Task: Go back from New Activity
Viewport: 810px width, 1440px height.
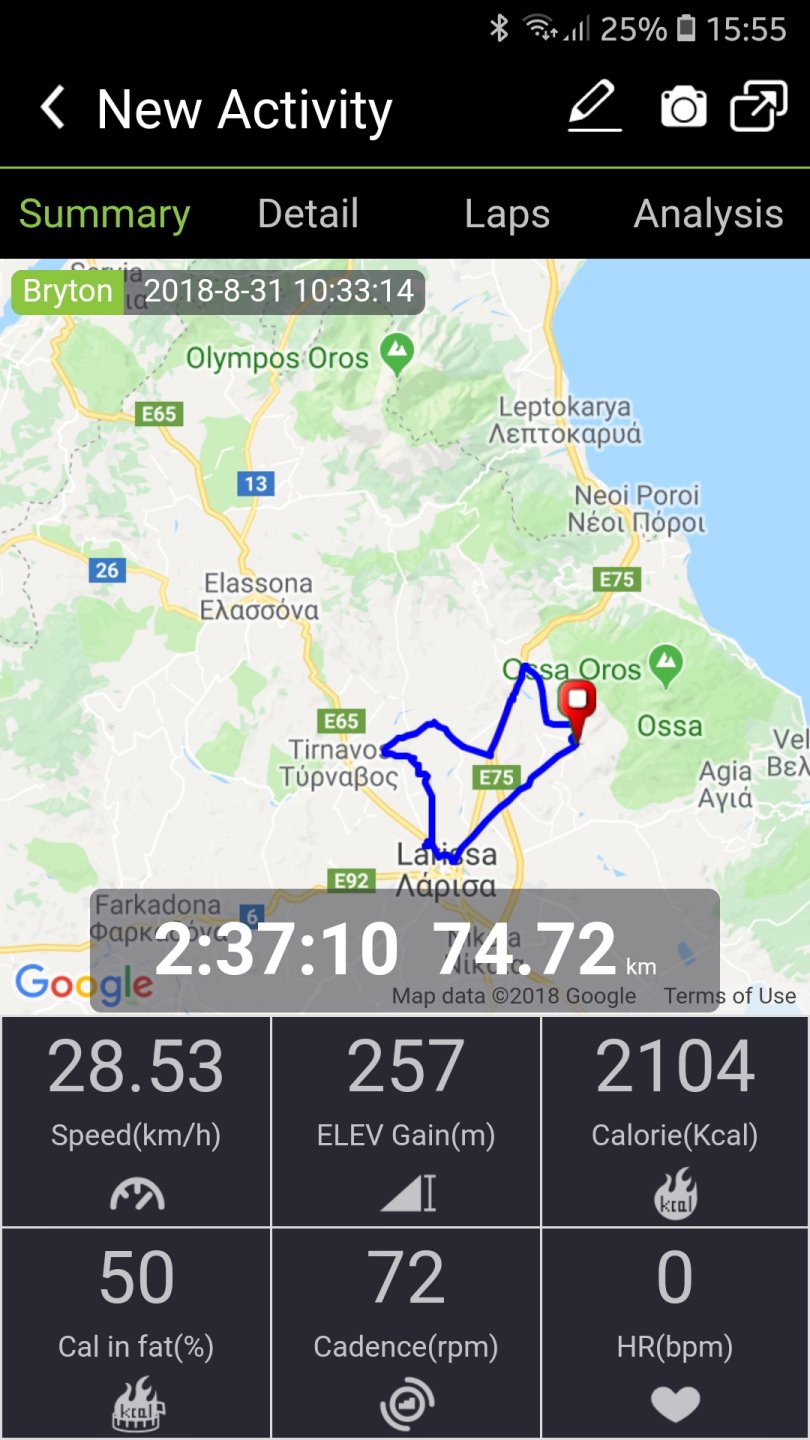Action: (x=52, y=107)
